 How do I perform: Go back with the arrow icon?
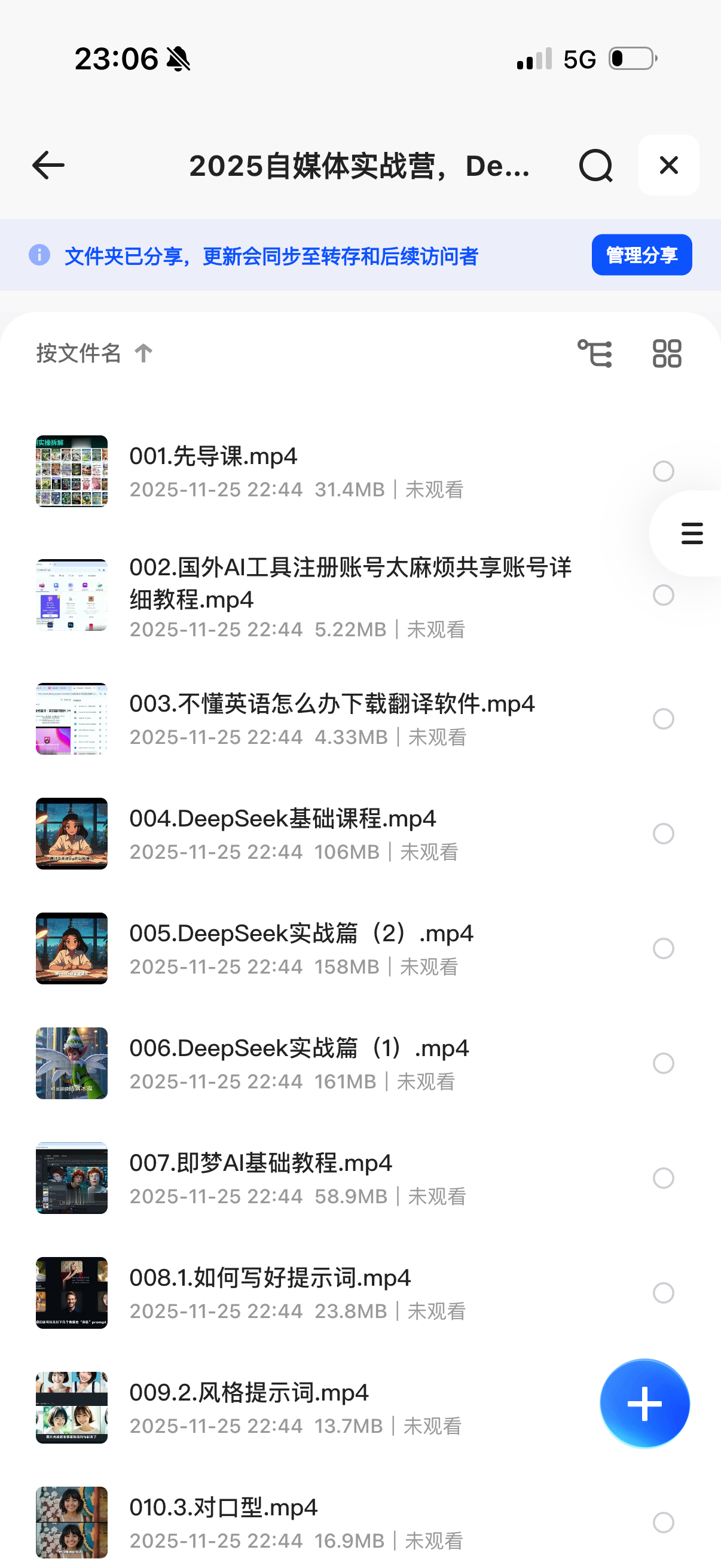[x=48, y=166]
